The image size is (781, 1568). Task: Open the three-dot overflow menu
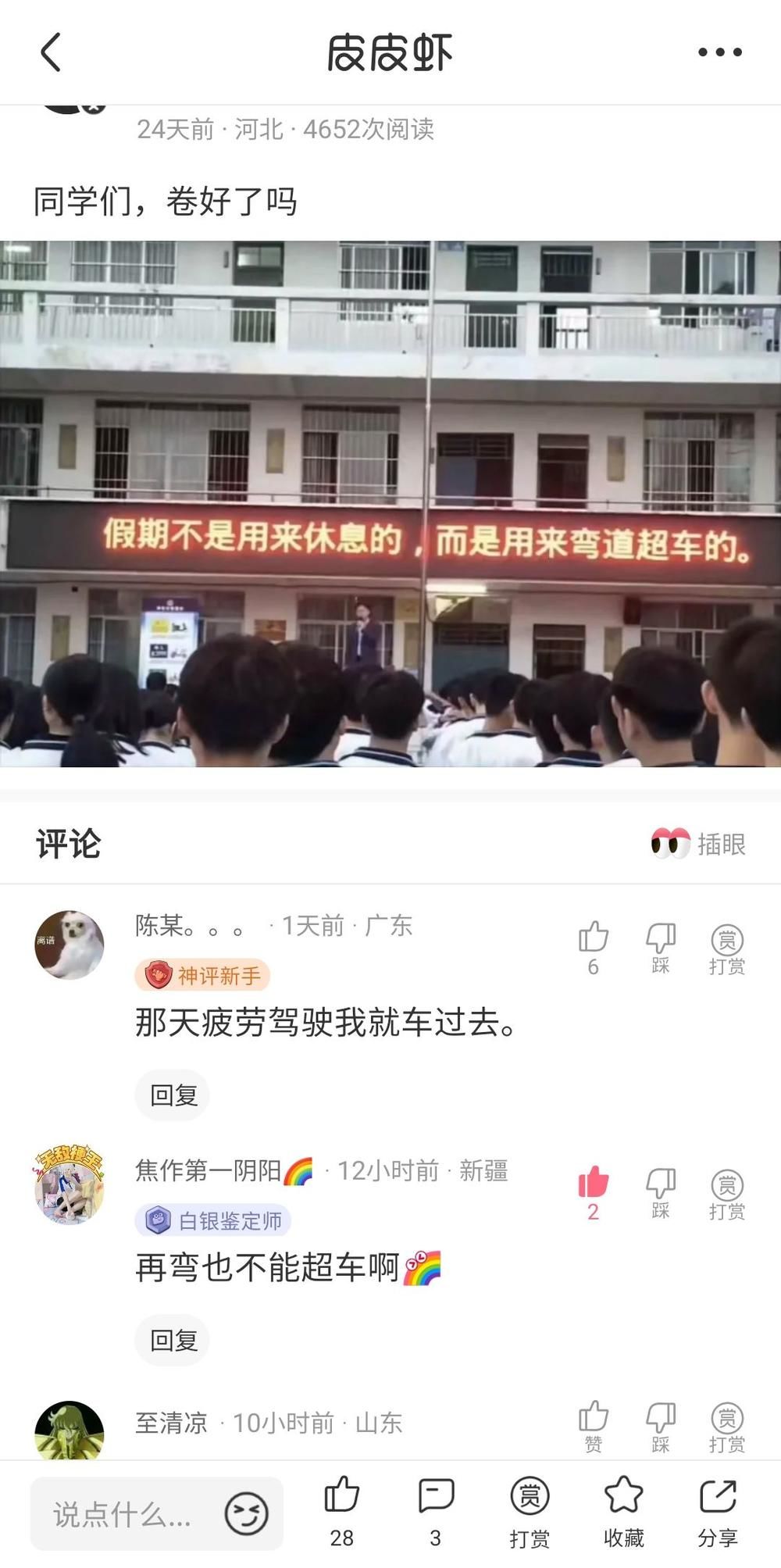[719, 52]
